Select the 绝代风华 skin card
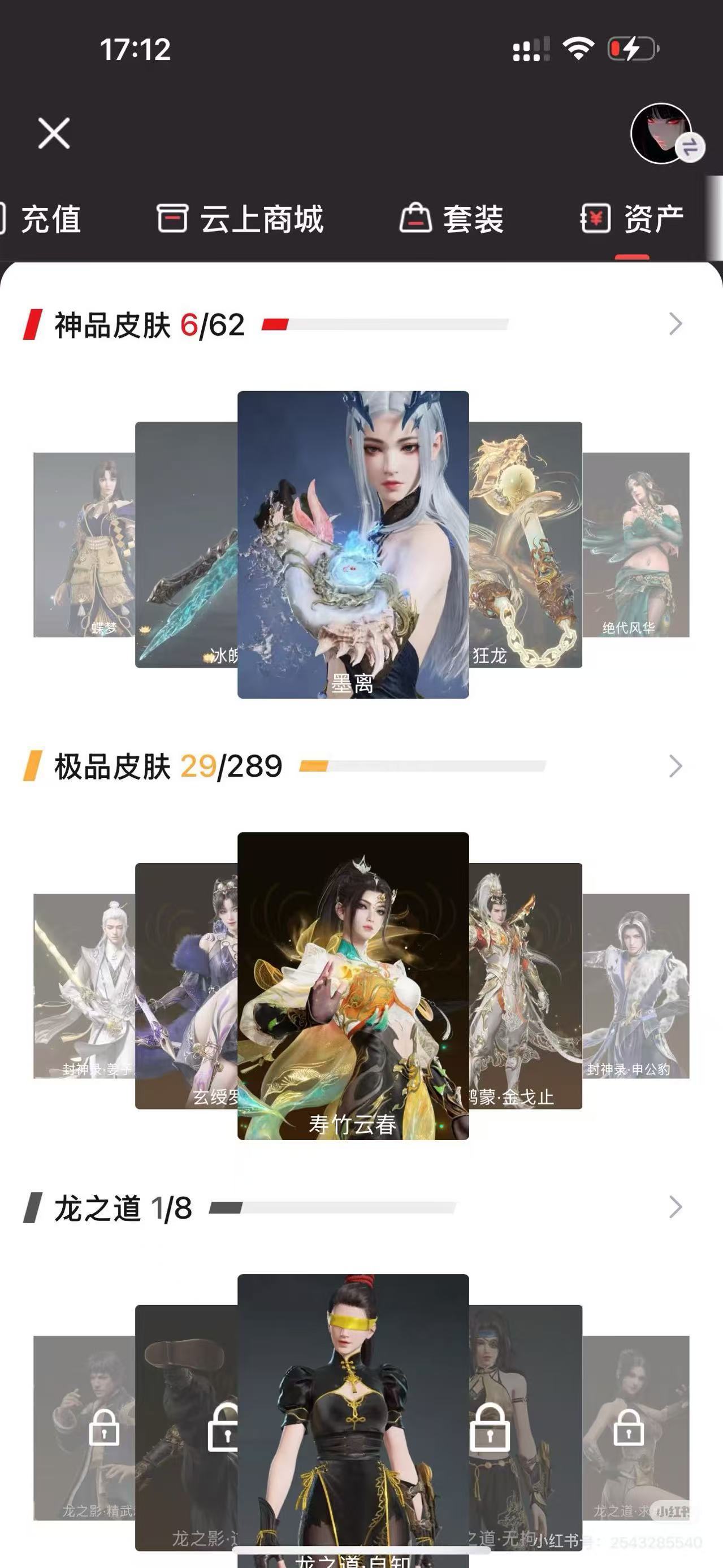Screen dimensions: 723x1568 click(x=636, y=544)
